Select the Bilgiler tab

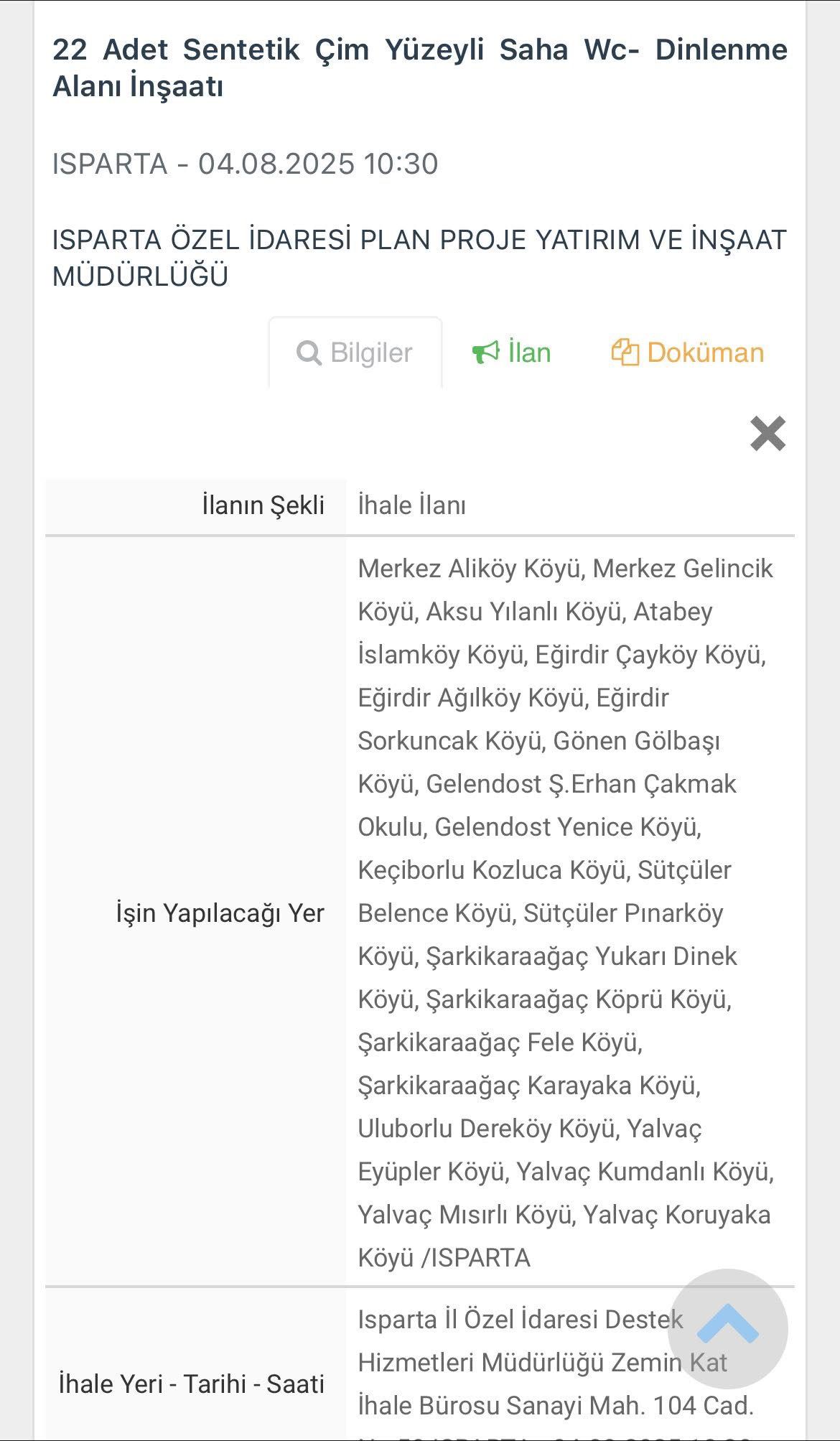(x=355, y=353)
